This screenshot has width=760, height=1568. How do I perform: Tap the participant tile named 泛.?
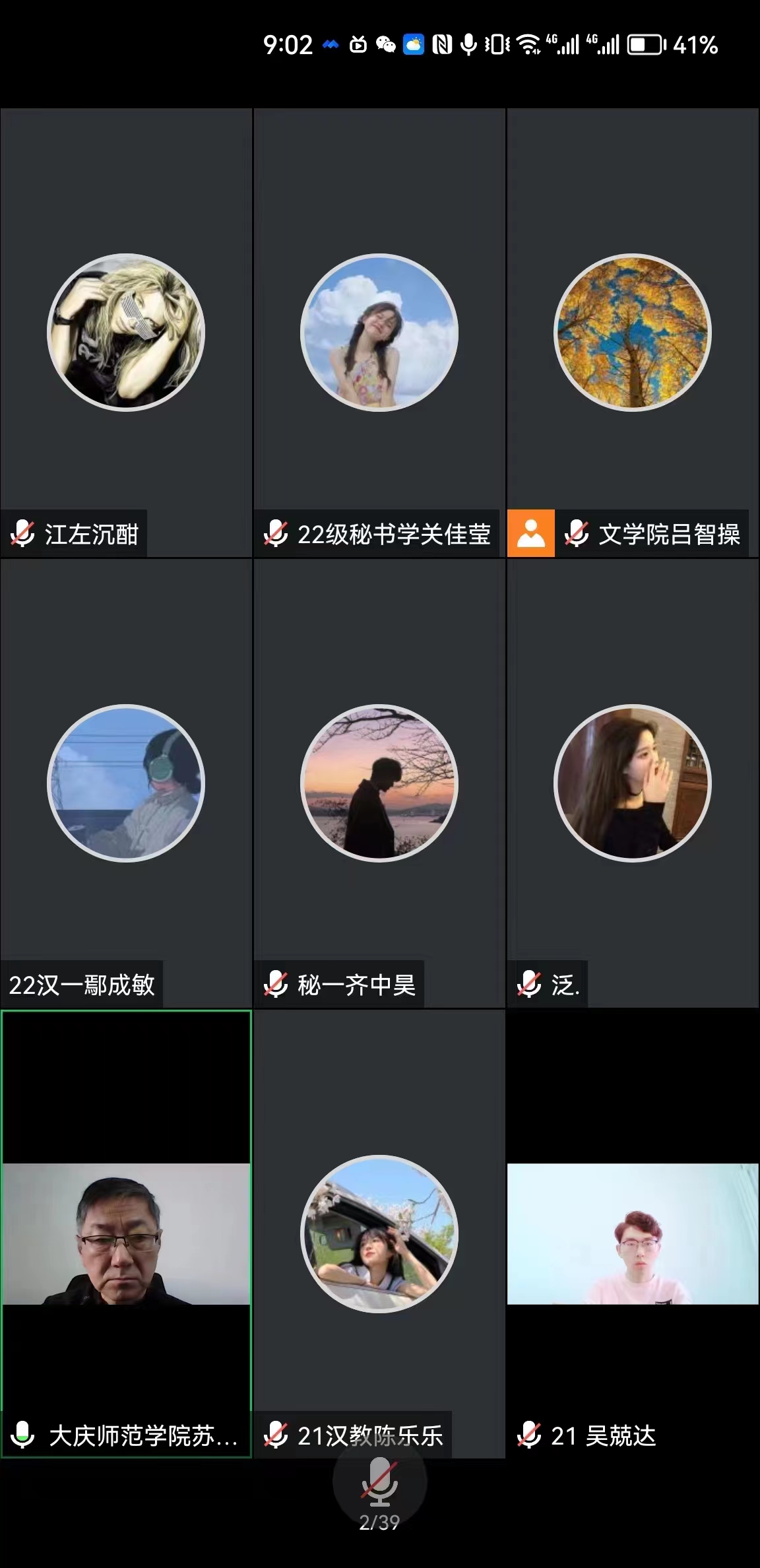pos(633,783)
